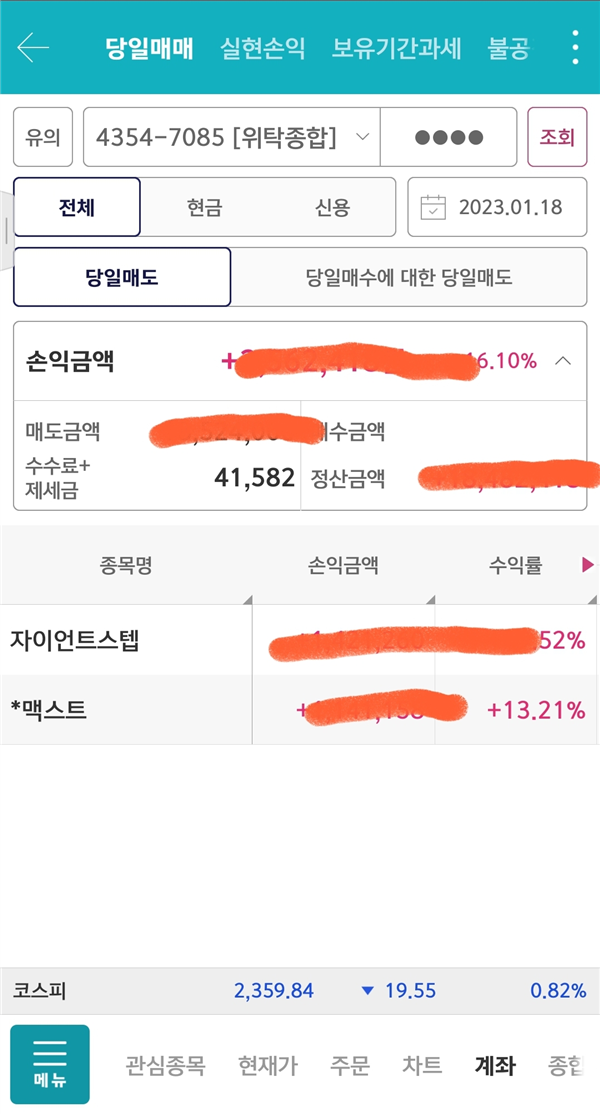Switch to 당일매수에 대한 당일매도
The height and width of the screenshot is (1114, 600).
tap(409, 277)
